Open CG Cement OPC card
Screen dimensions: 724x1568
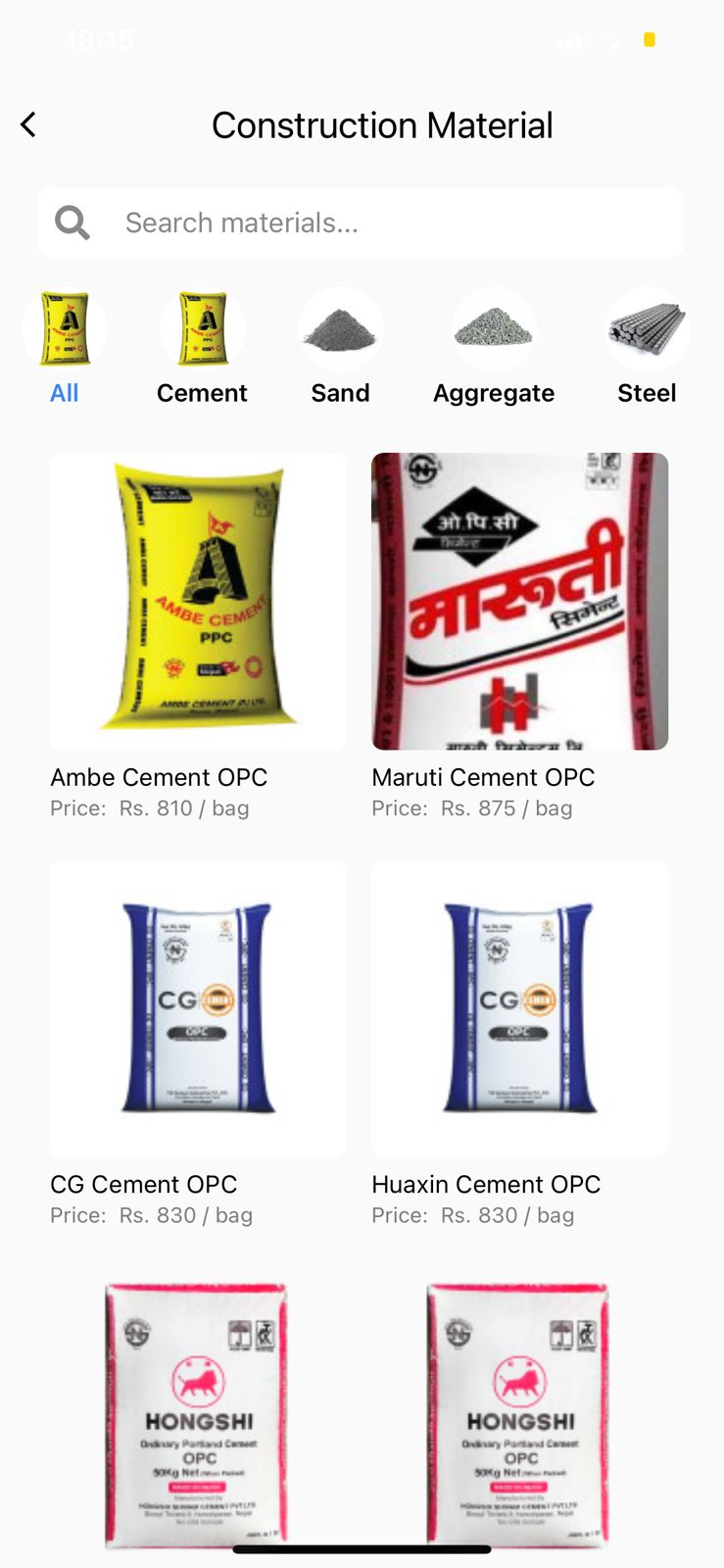click(x=198, y=1008)
